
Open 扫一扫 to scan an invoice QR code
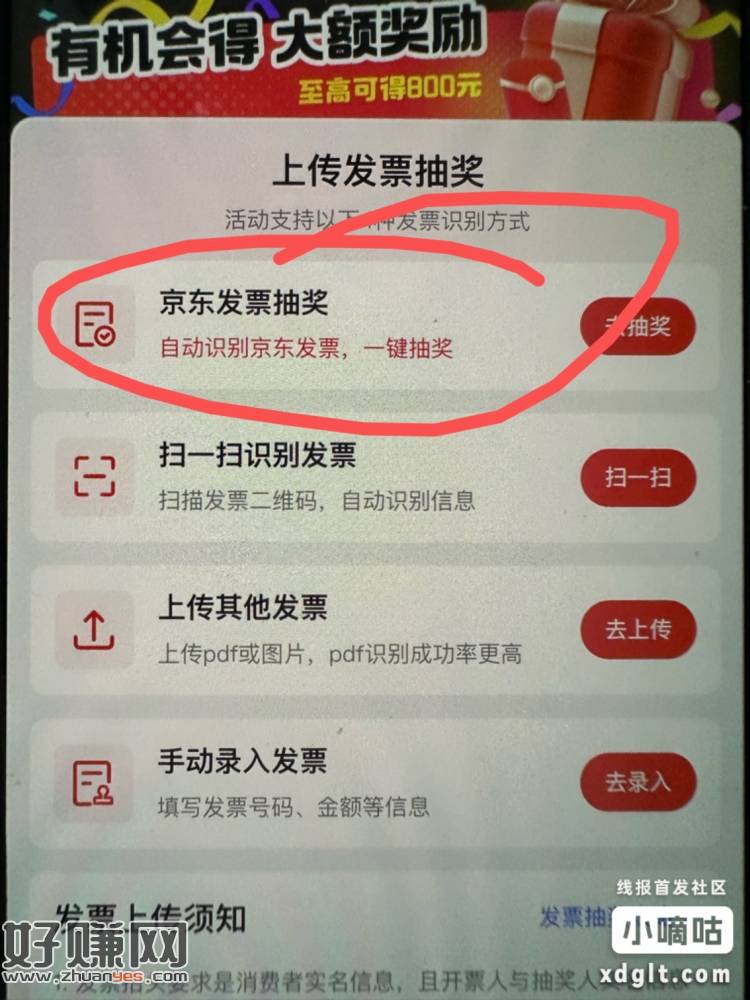point(638,478)
